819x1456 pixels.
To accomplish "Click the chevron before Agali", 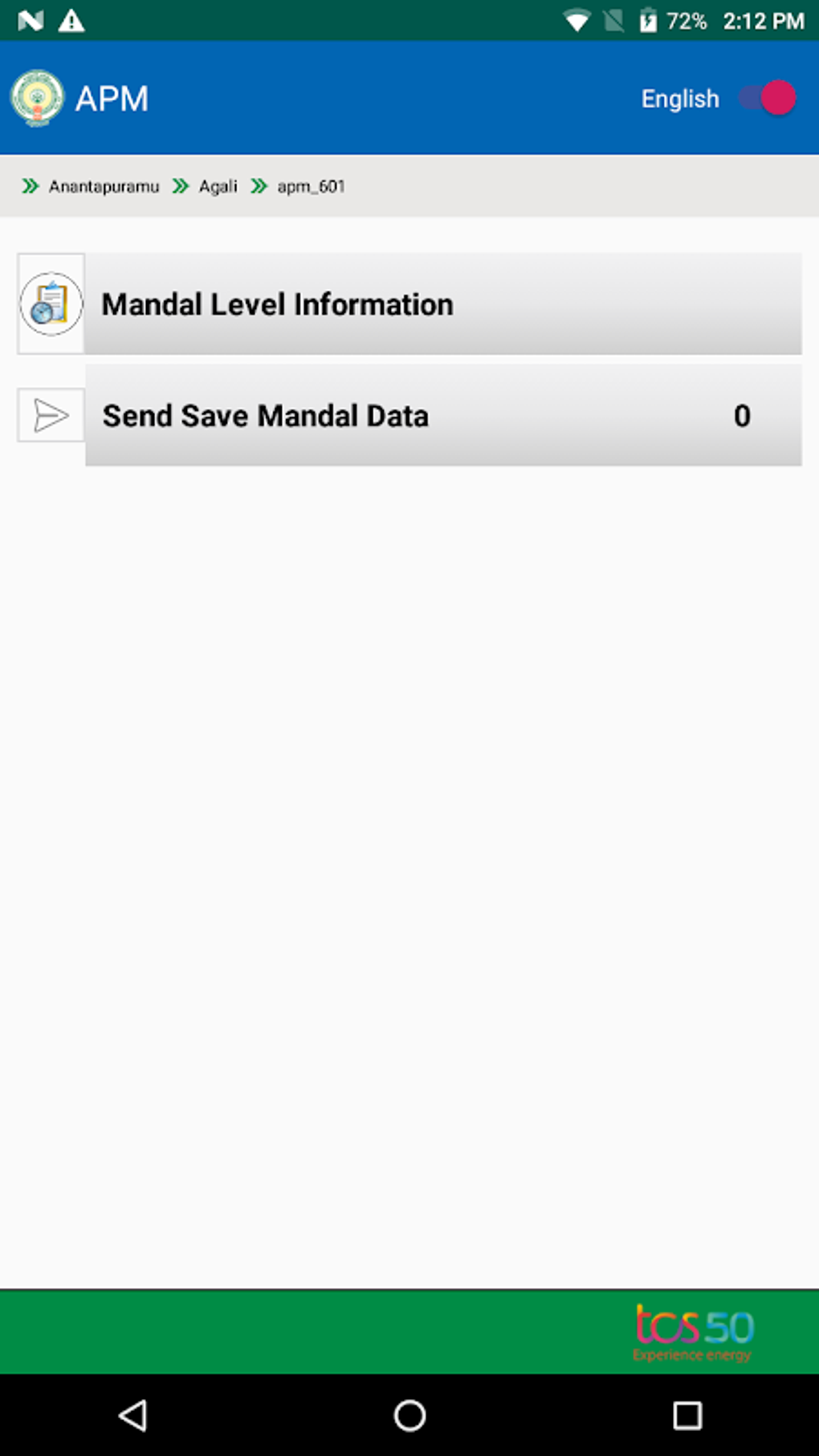I will pyautogui.click(x=181, y=186).
